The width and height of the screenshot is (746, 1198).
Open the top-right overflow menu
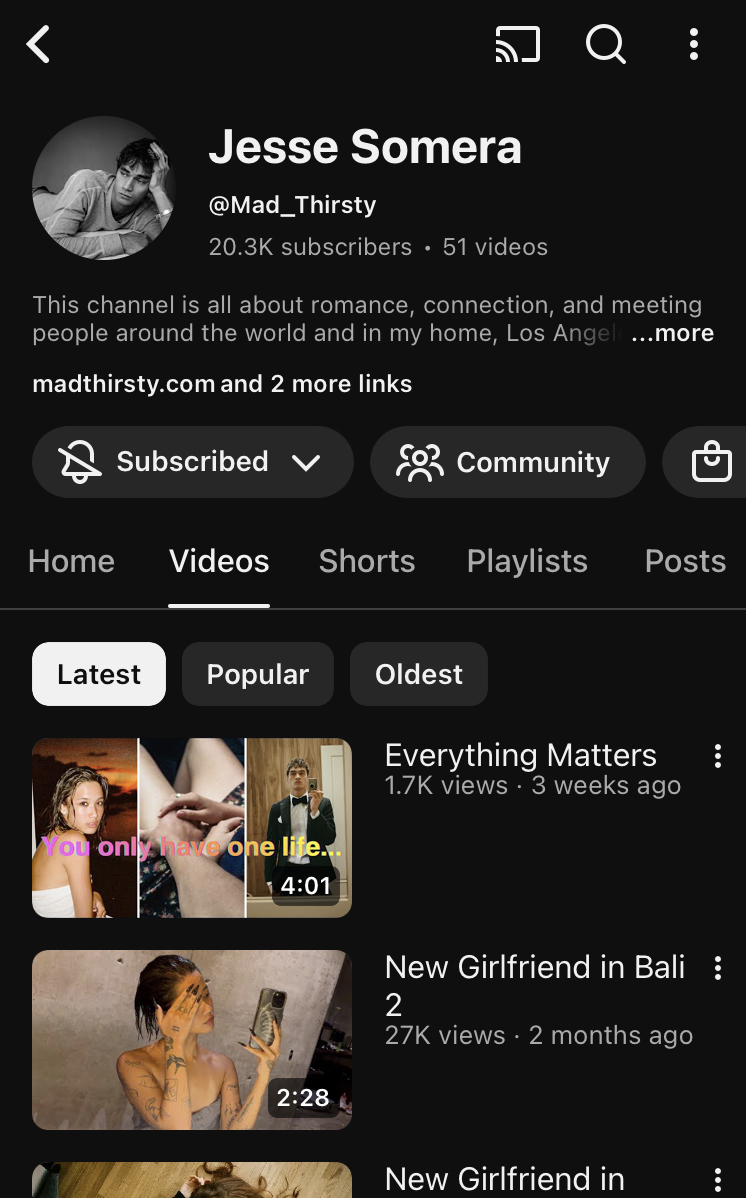point(694,44)
